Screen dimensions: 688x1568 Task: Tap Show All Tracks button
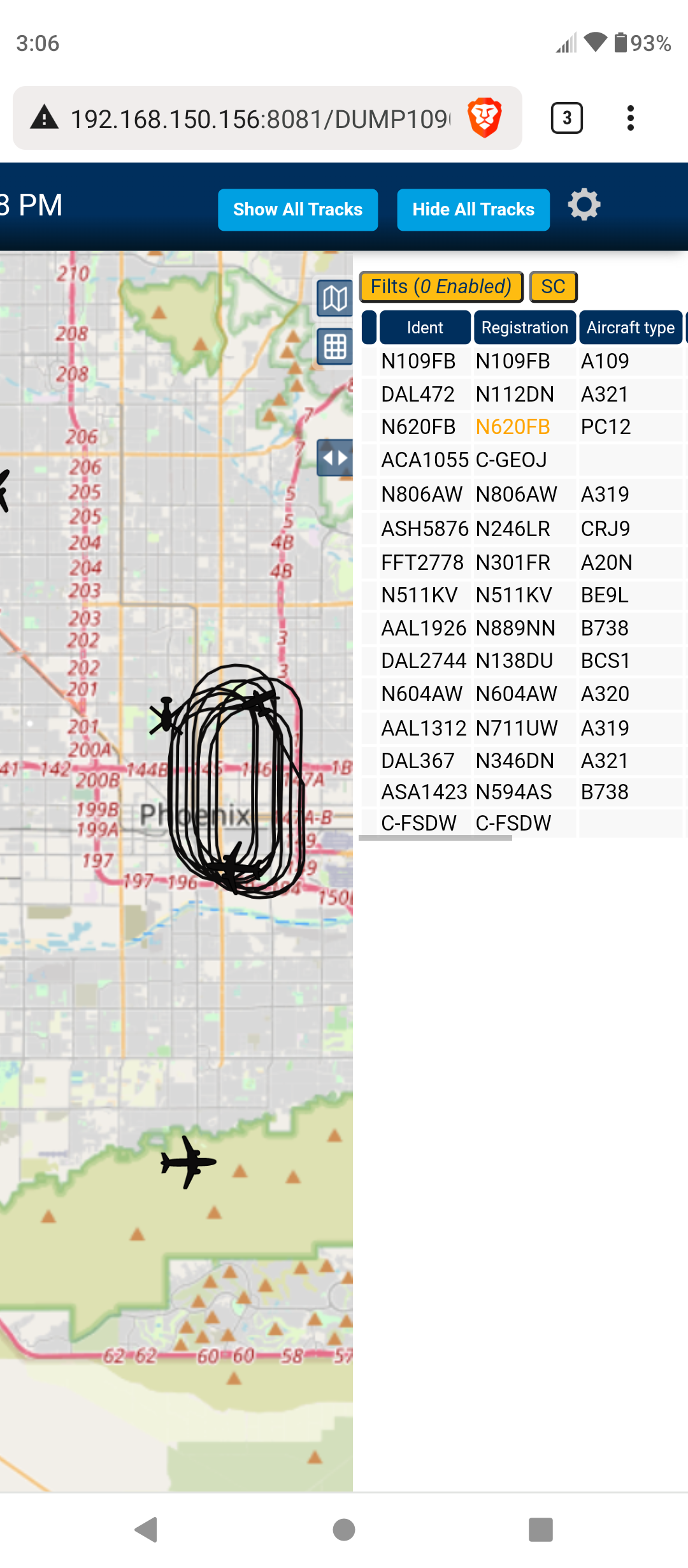(297, 210)
